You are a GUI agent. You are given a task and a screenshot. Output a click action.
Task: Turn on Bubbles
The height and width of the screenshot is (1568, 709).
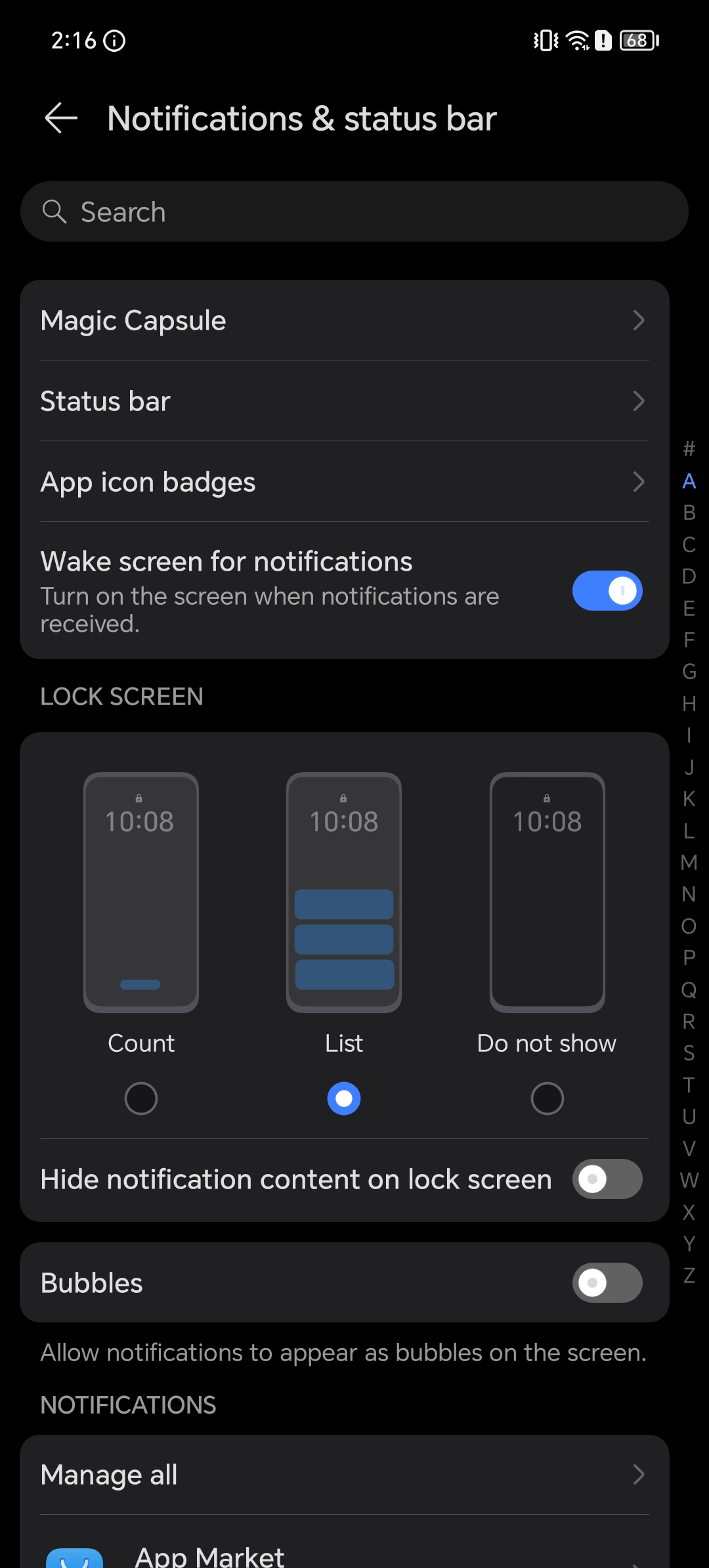click(607, 1282)
